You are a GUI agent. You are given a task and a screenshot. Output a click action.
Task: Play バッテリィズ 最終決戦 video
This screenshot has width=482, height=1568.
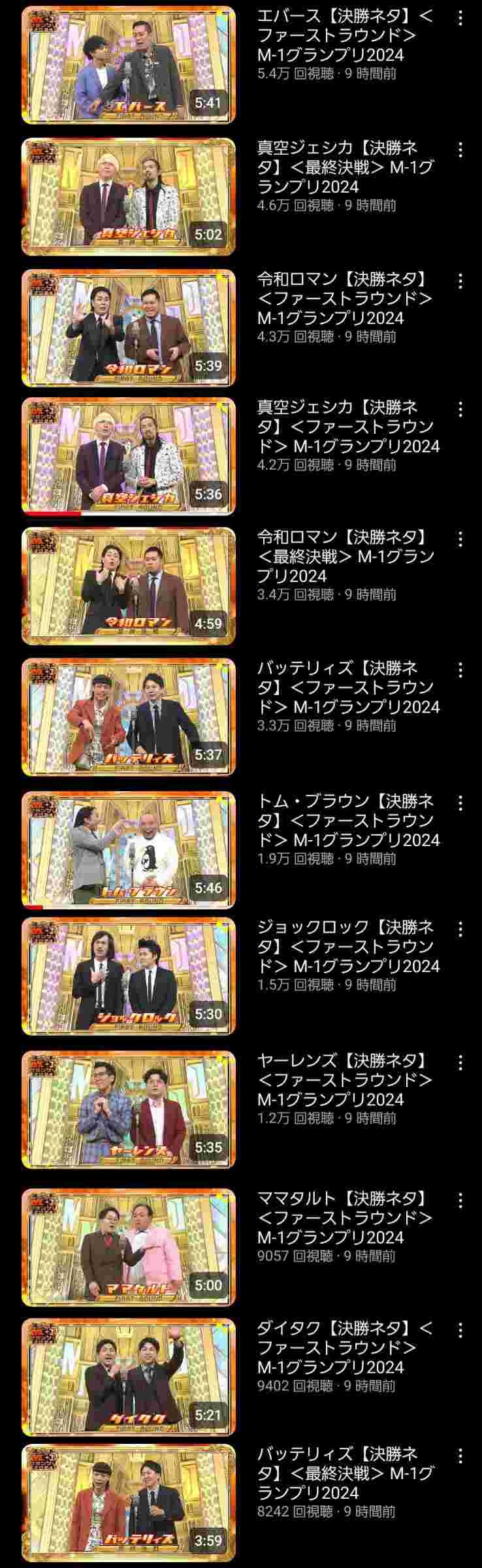click(128, 1503)
